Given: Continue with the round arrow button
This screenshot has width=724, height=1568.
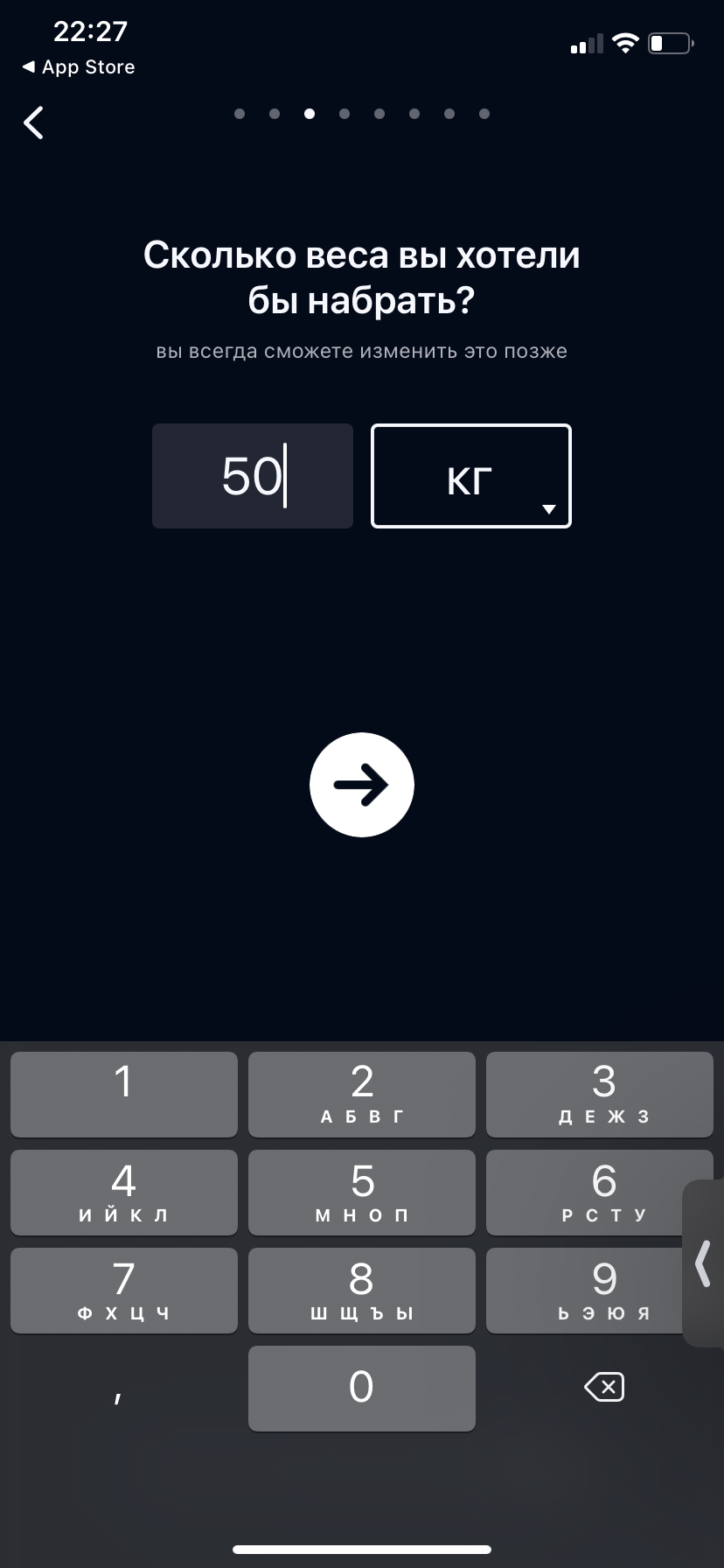Looking at the screenshot, I should point(362,785).
